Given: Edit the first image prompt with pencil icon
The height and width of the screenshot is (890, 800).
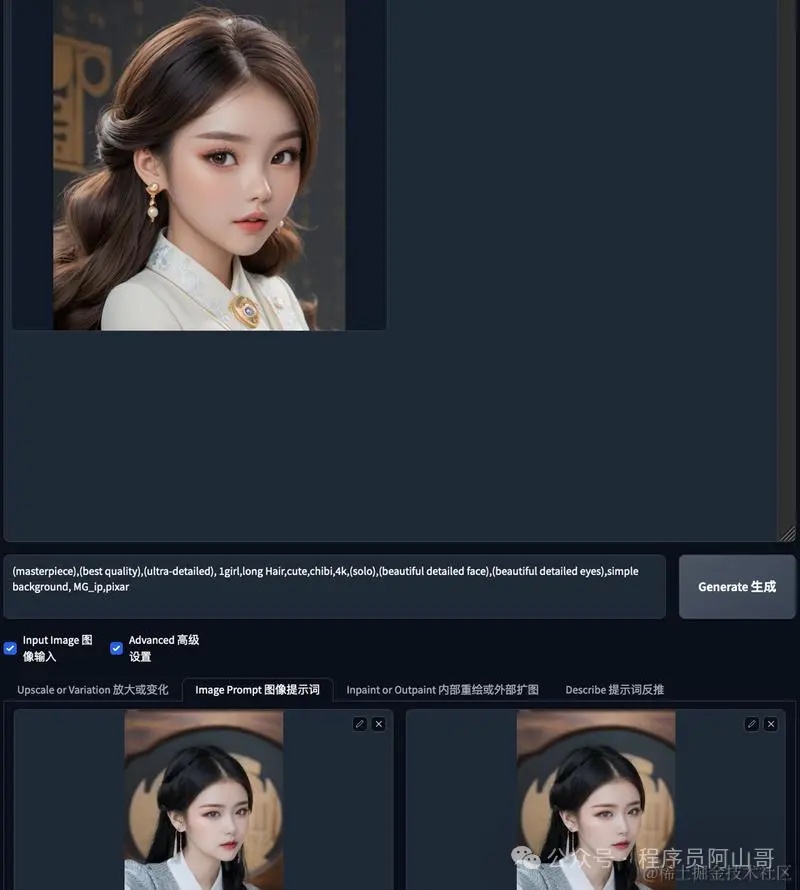Looking at the screenshot, I should (x=359, y=724).
